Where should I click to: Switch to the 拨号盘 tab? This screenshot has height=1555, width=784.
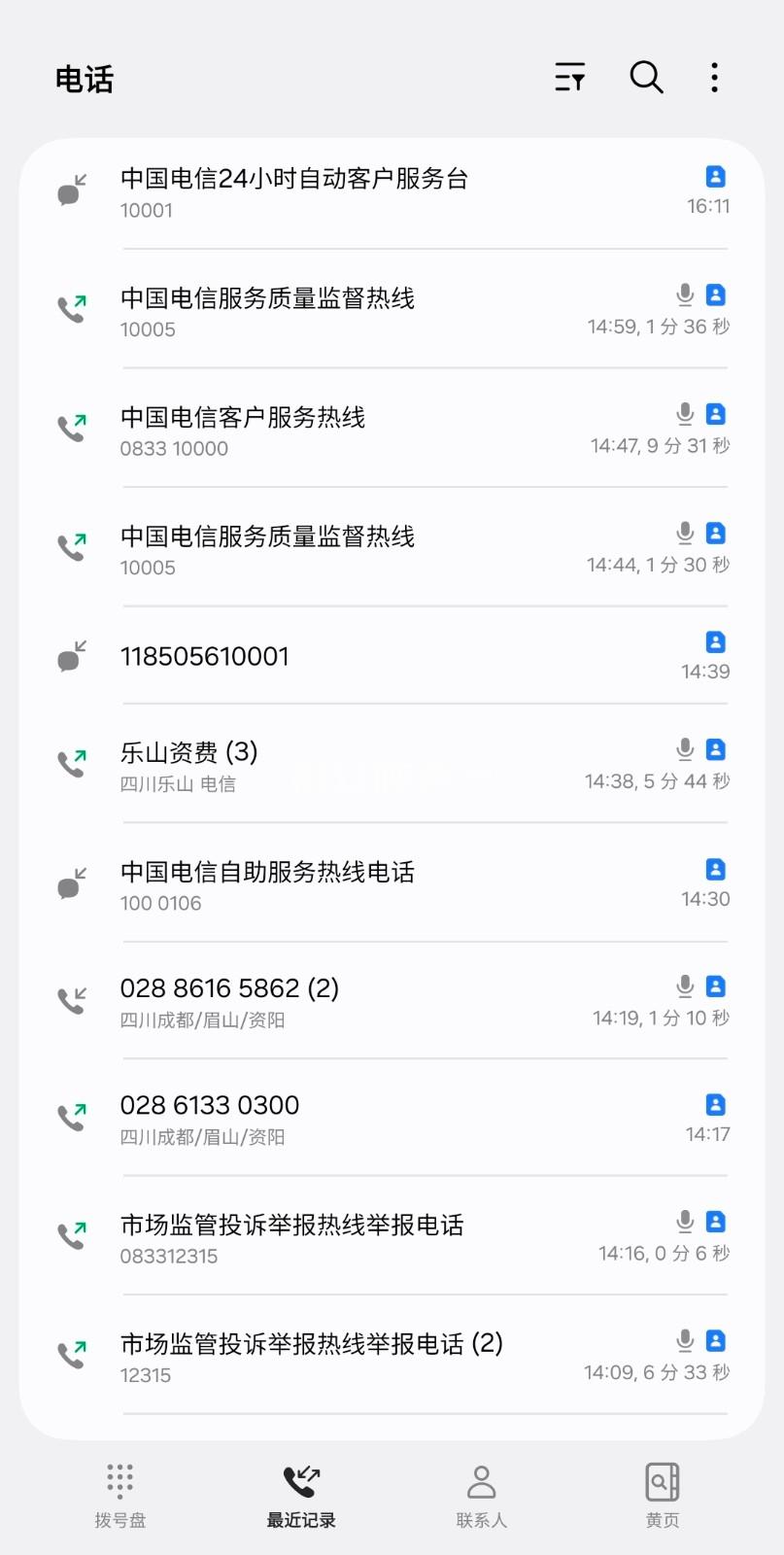click(119, 1495)
